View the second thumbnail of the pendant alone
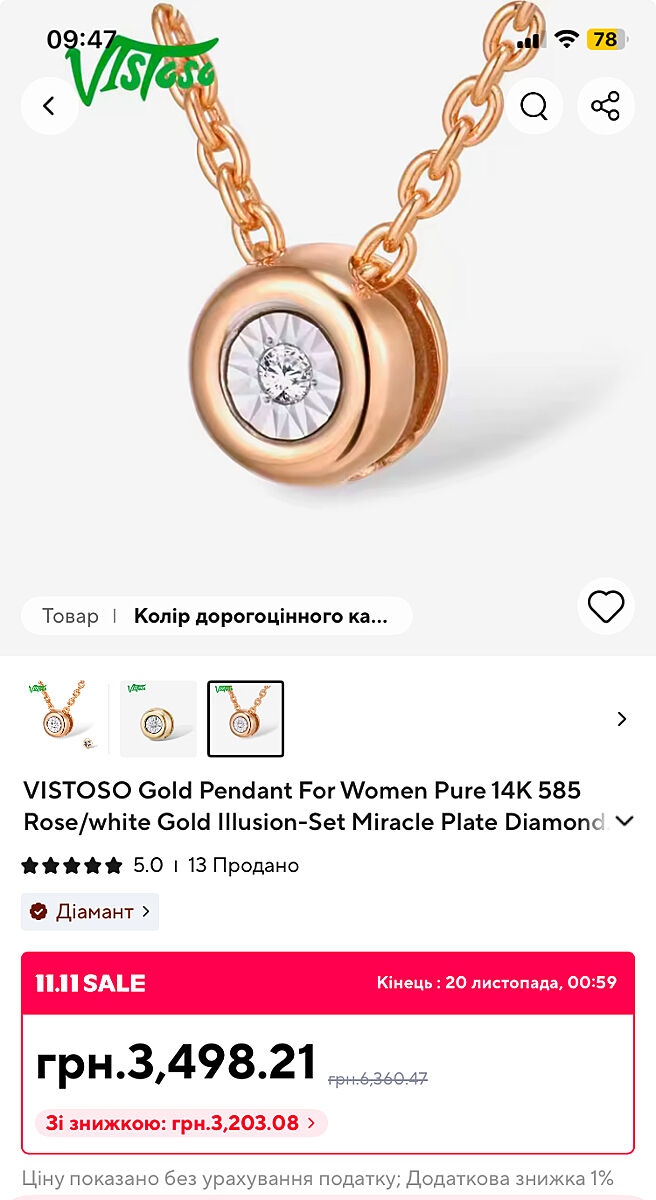 coord(158,718)
